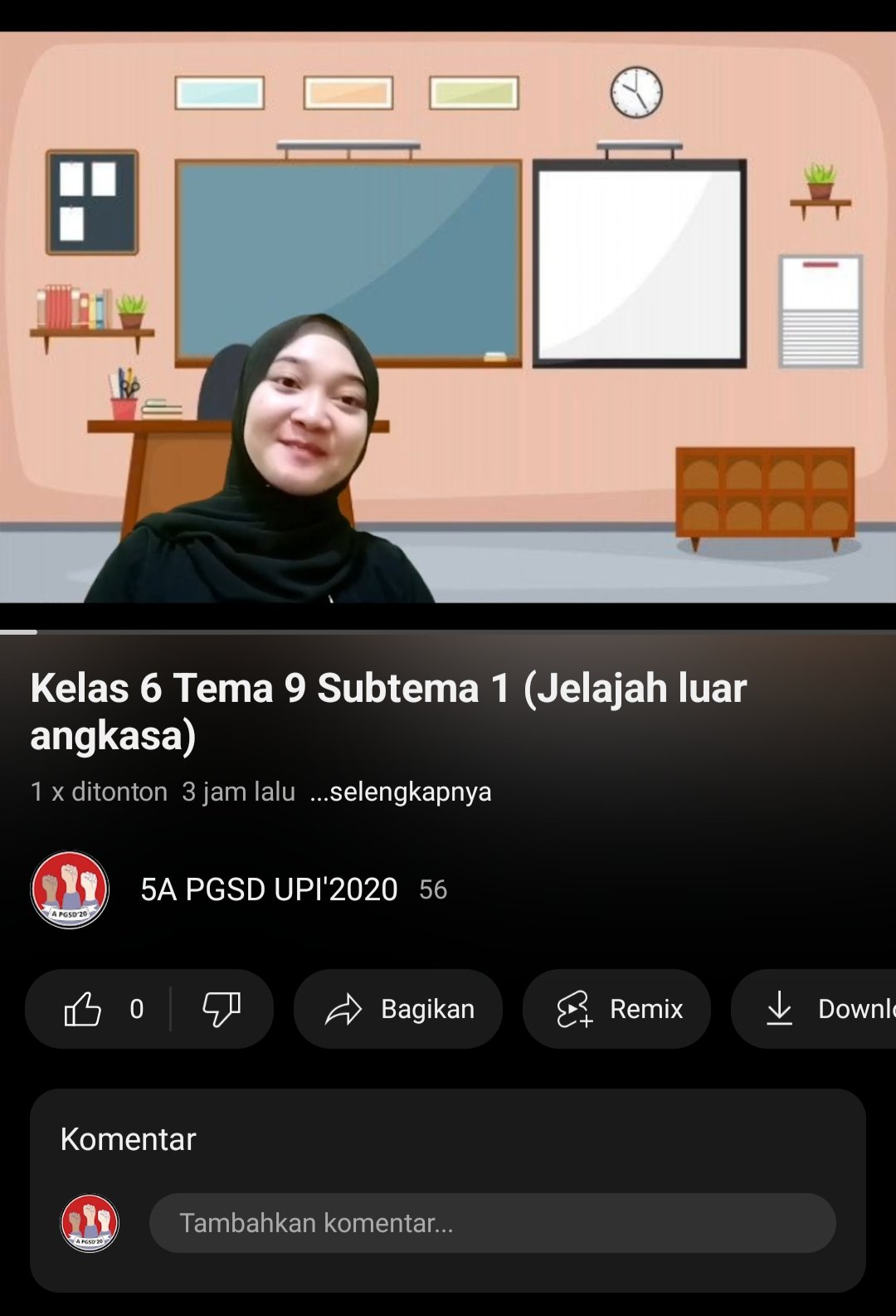The width and height of the screenshot is (896, 1316).
Task: Tap the video player to show controls
Action: tap(448, 317)
